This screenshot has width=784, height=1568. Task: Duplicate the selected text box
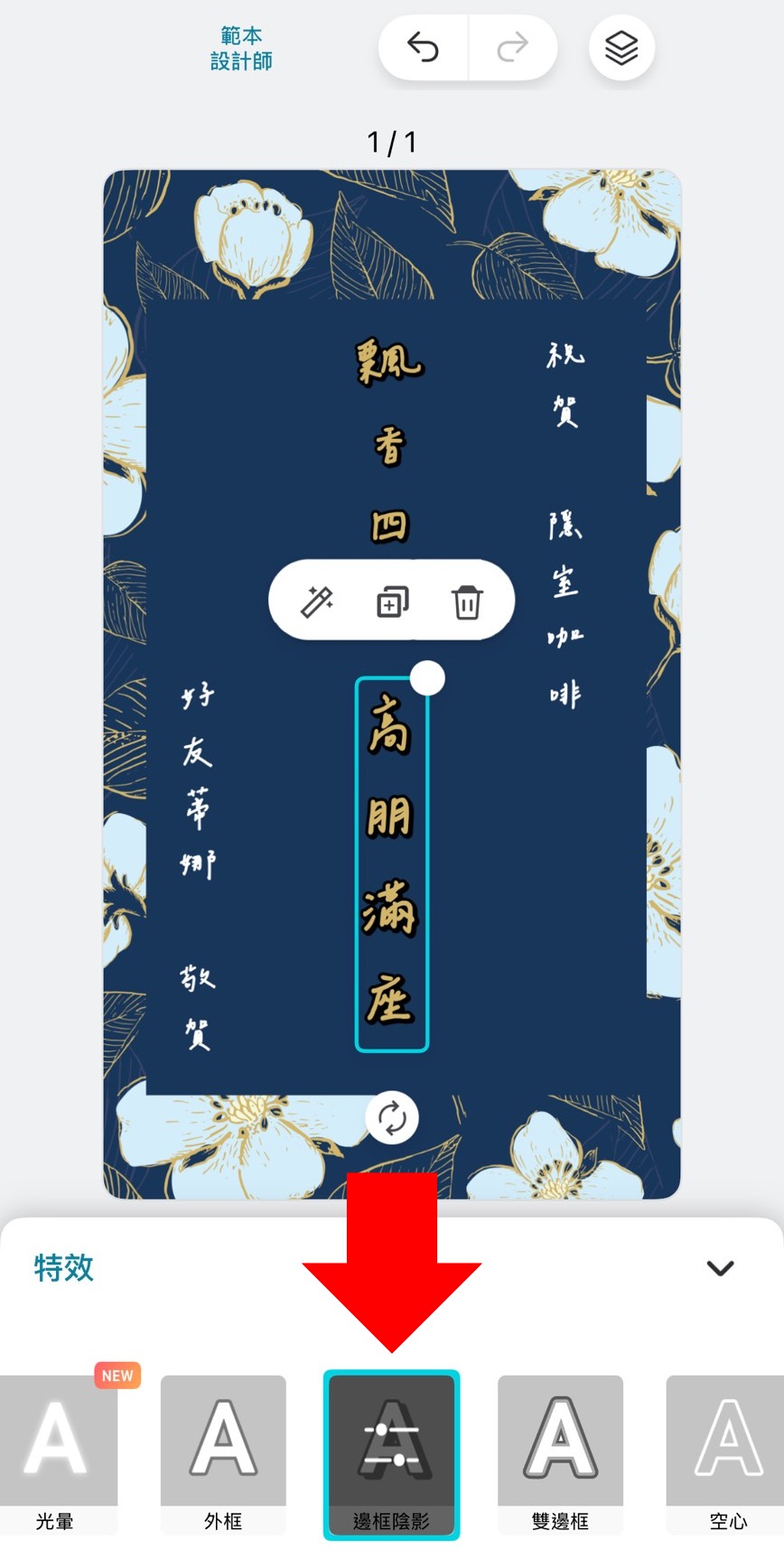(392, 602)
